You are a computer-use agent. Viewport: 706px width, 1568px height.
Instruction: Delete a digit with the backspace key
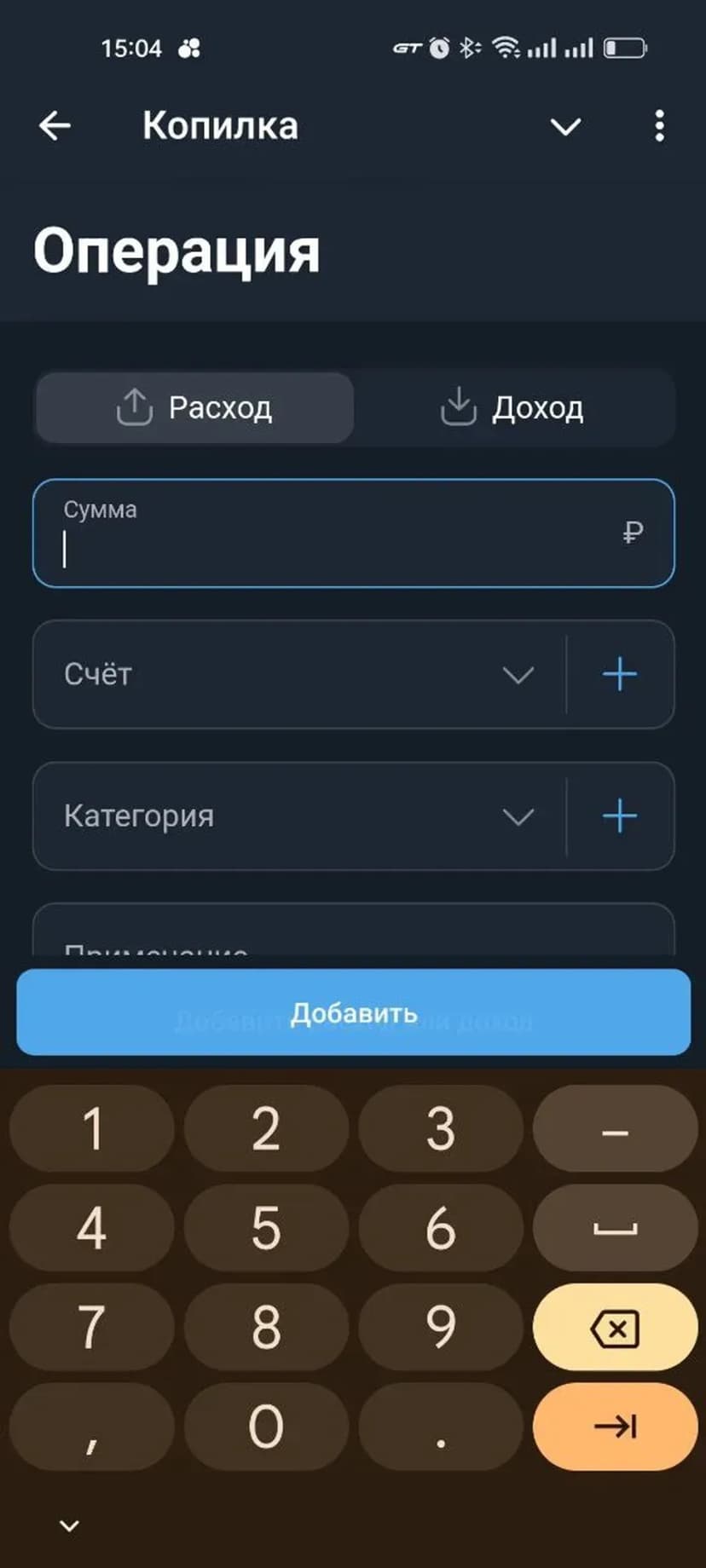point(615,1328)
